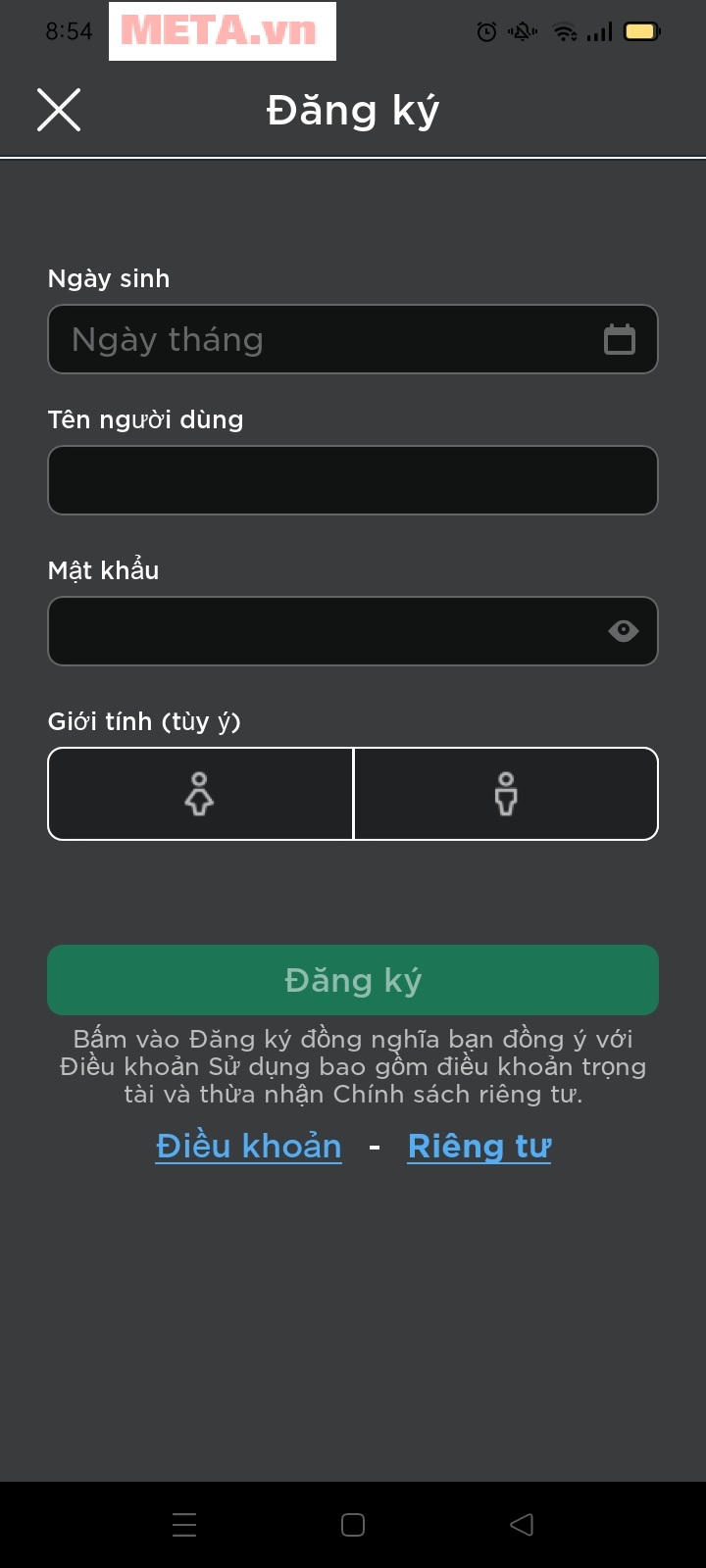Go back using the system back button
The image size is (706, 1568).
click(522, 1524)
